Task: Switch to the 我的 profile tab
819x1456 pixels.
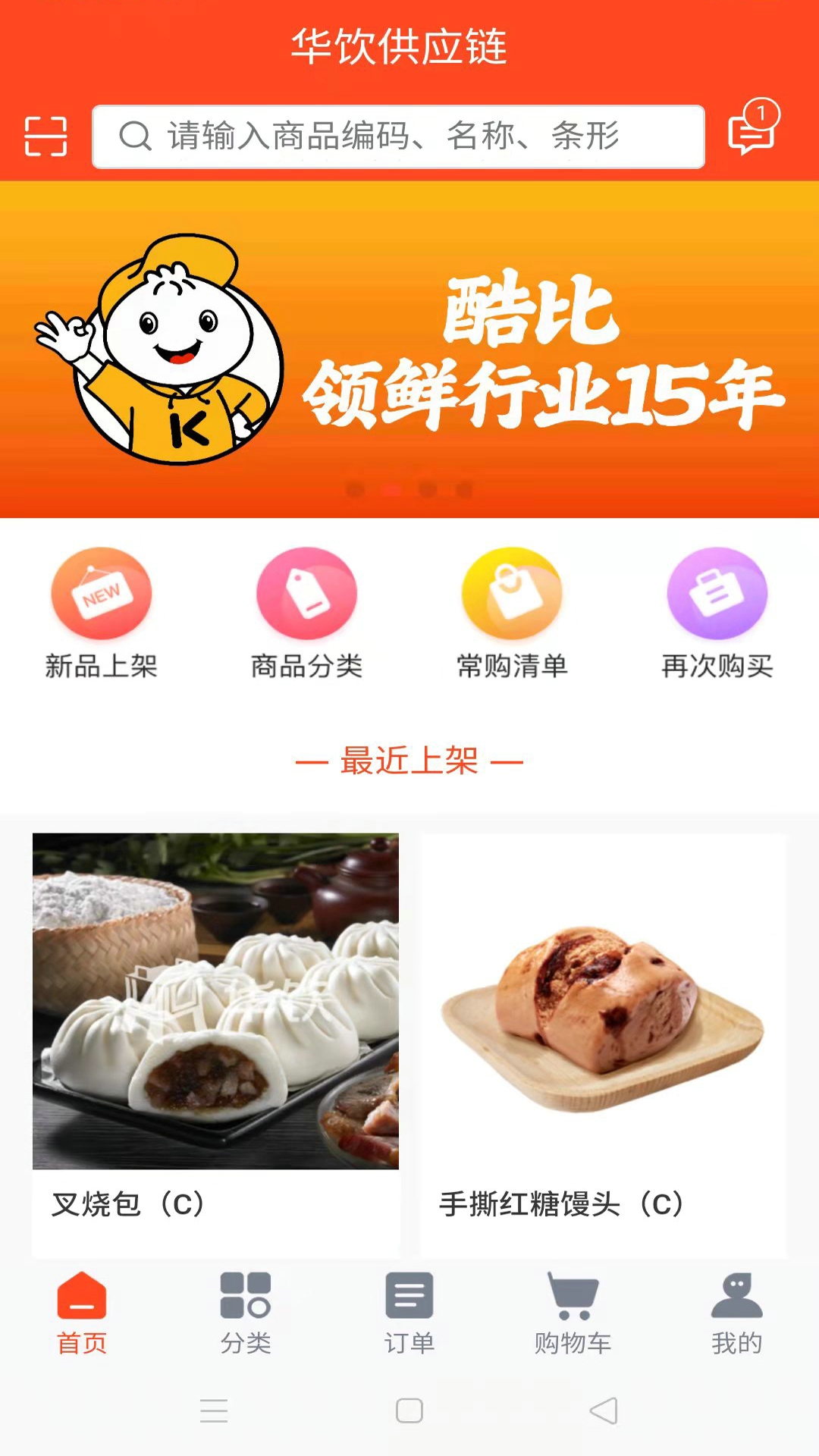Action: click(737, 1313)
